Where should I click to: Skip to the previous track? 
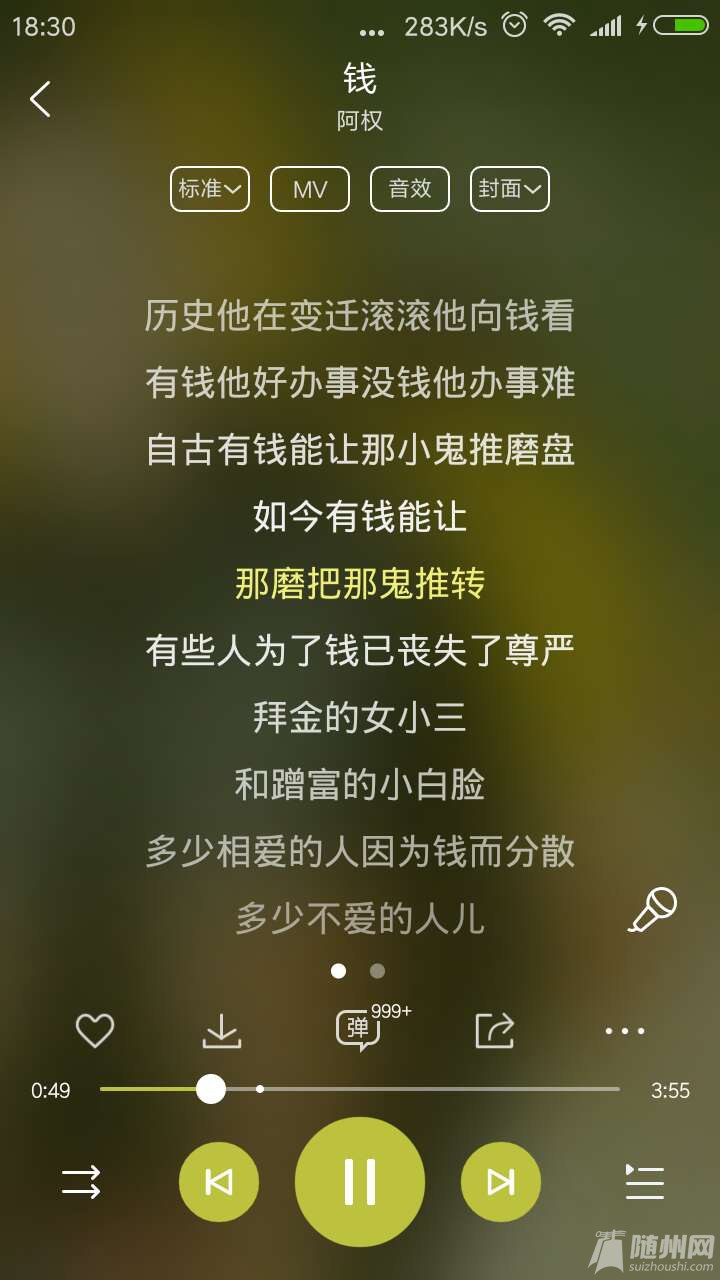point(219,1182)
